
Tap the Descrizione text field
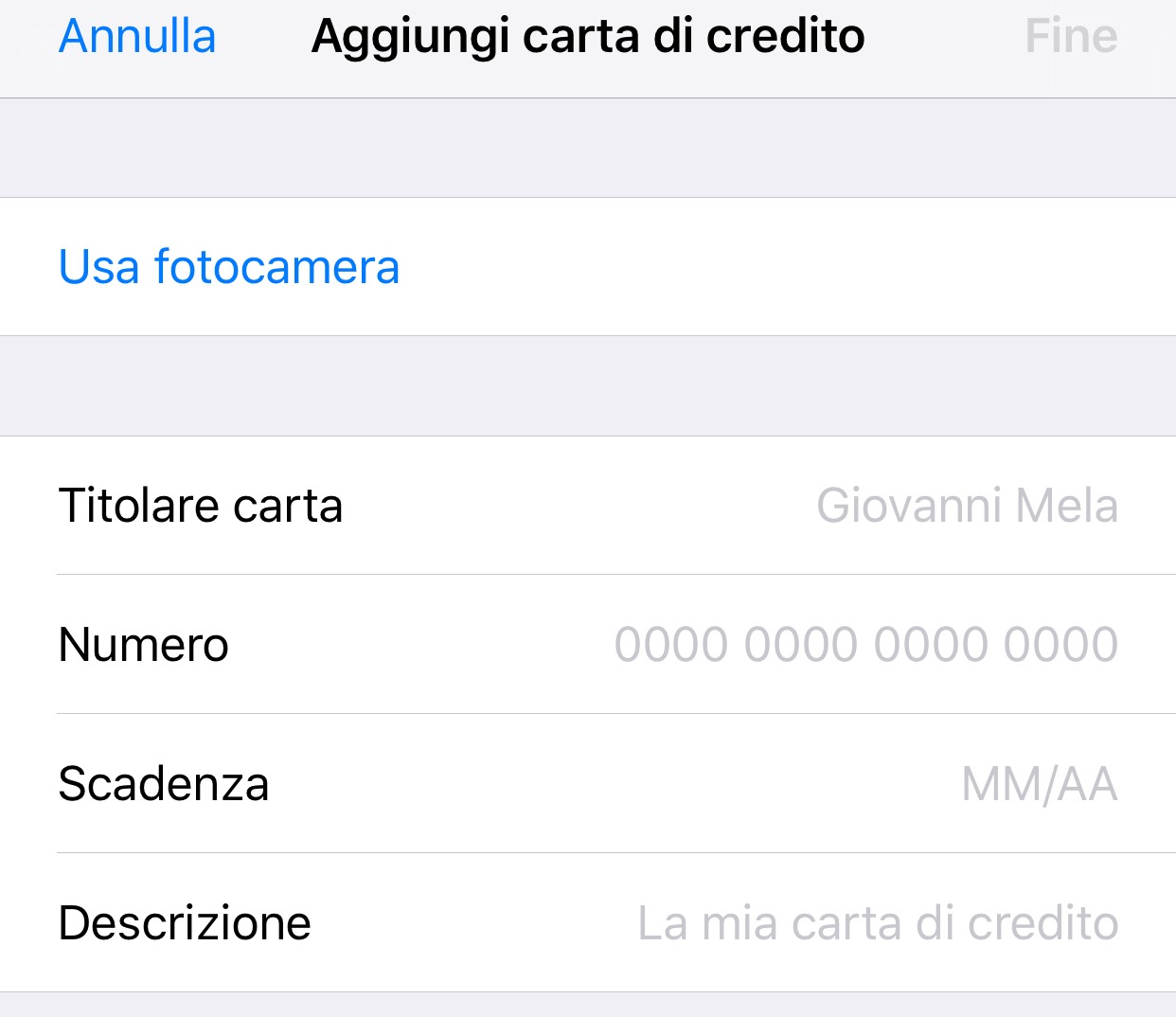coord(877,923)
